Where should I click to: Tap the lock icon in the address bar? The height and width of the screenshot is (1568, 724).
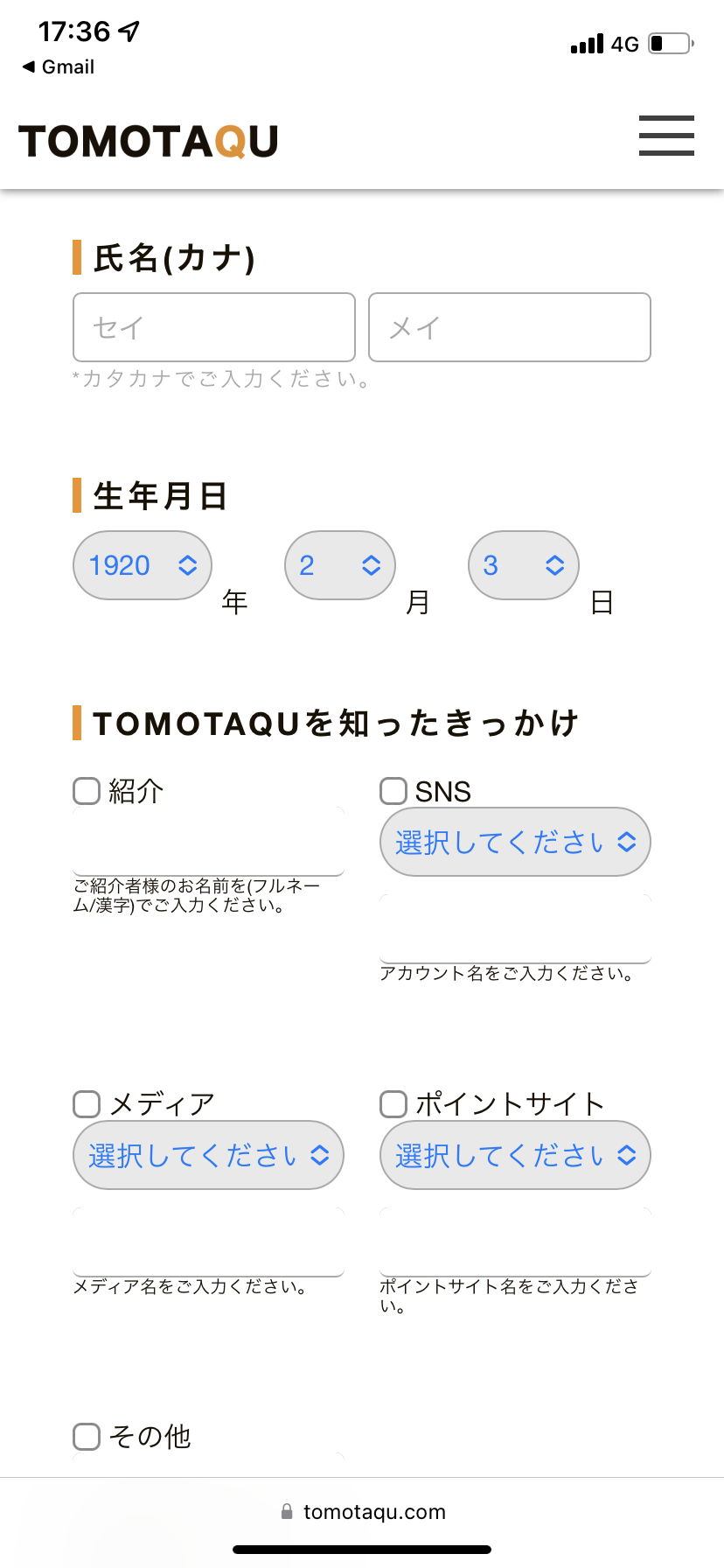point(288,1511)
